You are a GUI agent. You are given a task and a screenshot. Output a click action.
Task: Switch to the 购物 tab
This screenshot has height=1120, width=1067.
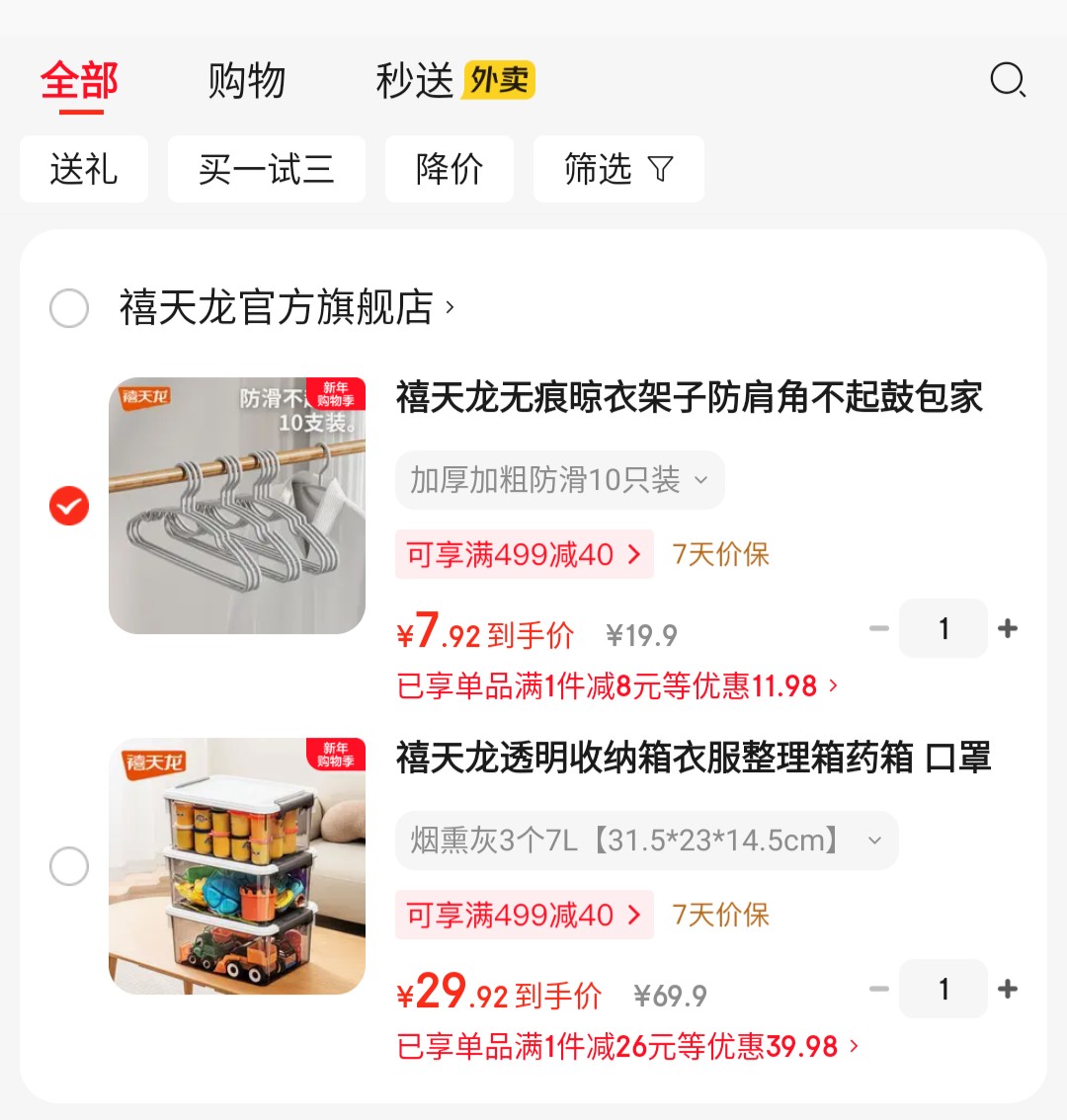[x=246, y=80]
